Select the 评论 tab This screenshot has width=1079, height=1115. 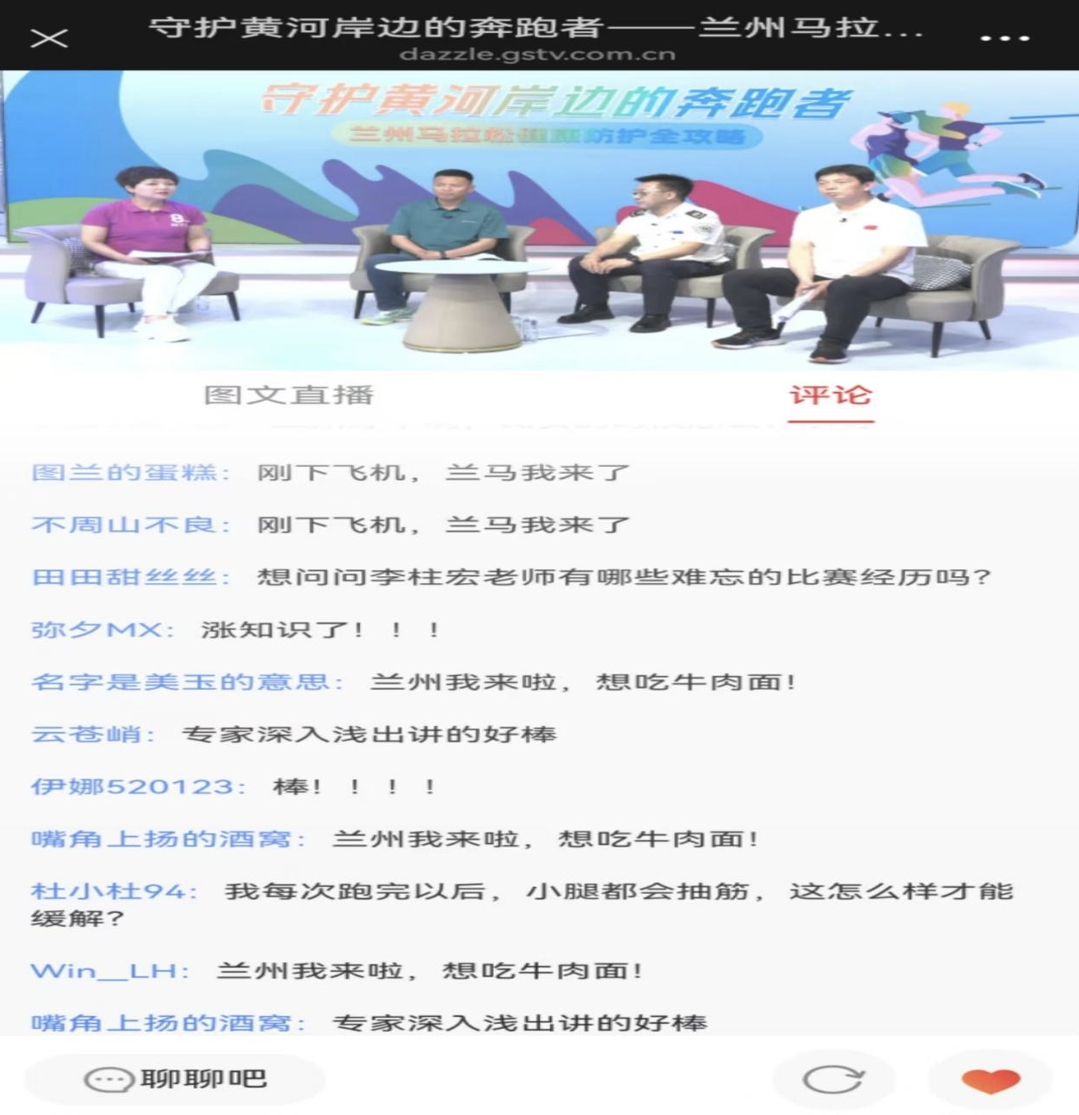point(830,394)
